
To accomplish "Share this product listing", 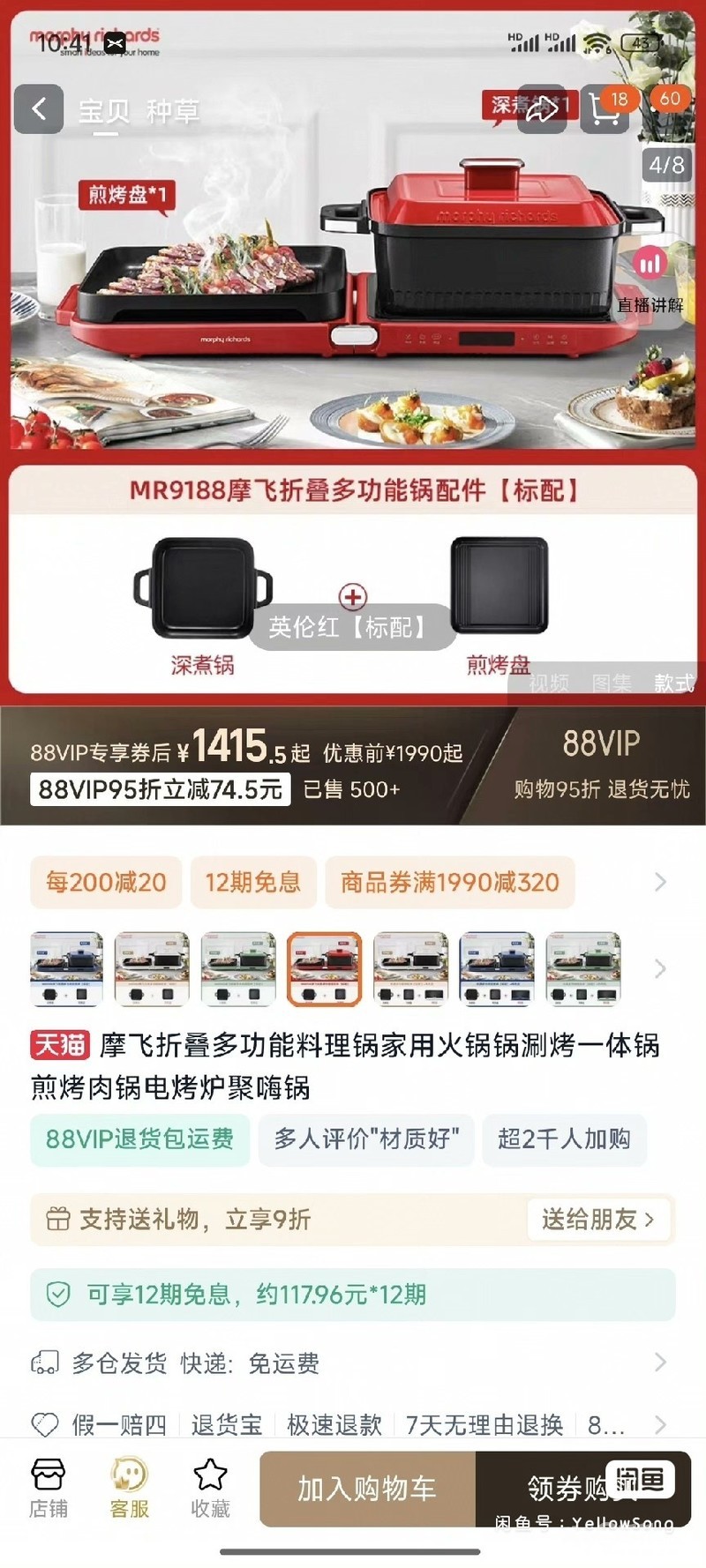I will point(542,109).
